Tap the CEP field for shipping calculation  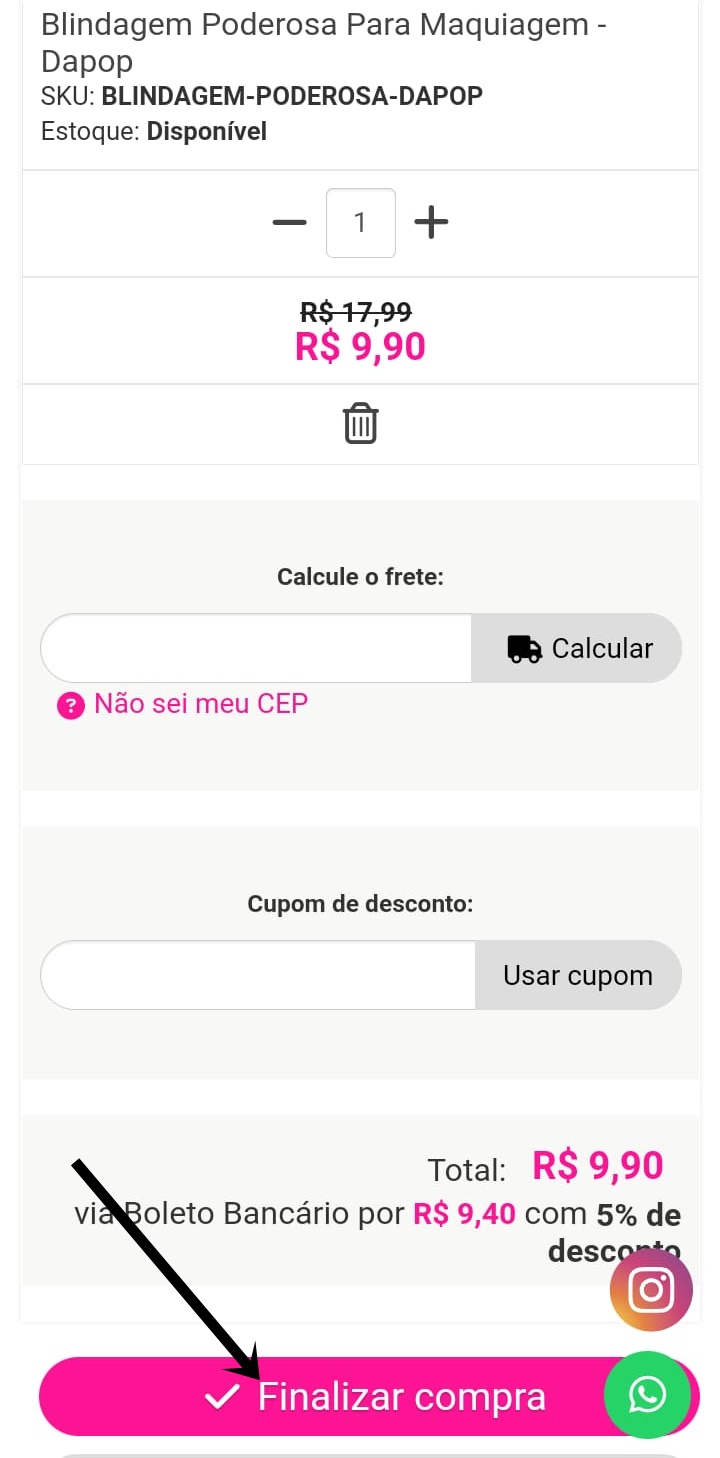tap(256, 648)
